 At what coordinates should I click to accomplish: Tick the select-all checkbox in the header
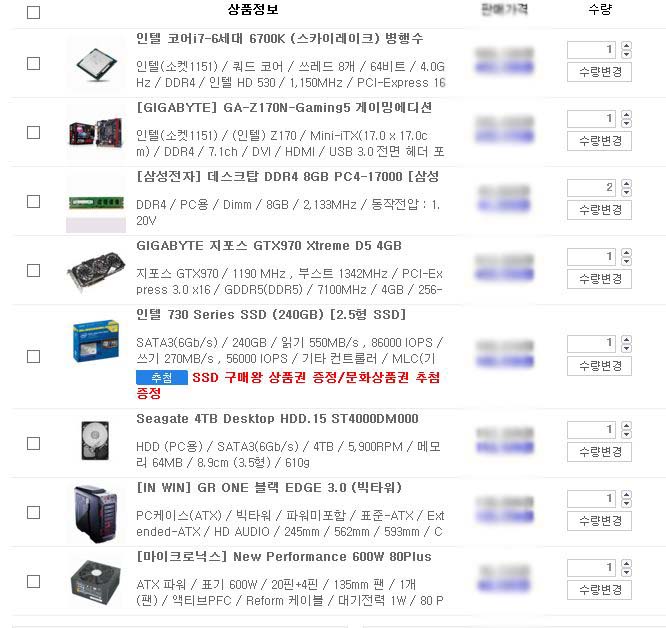34,13
